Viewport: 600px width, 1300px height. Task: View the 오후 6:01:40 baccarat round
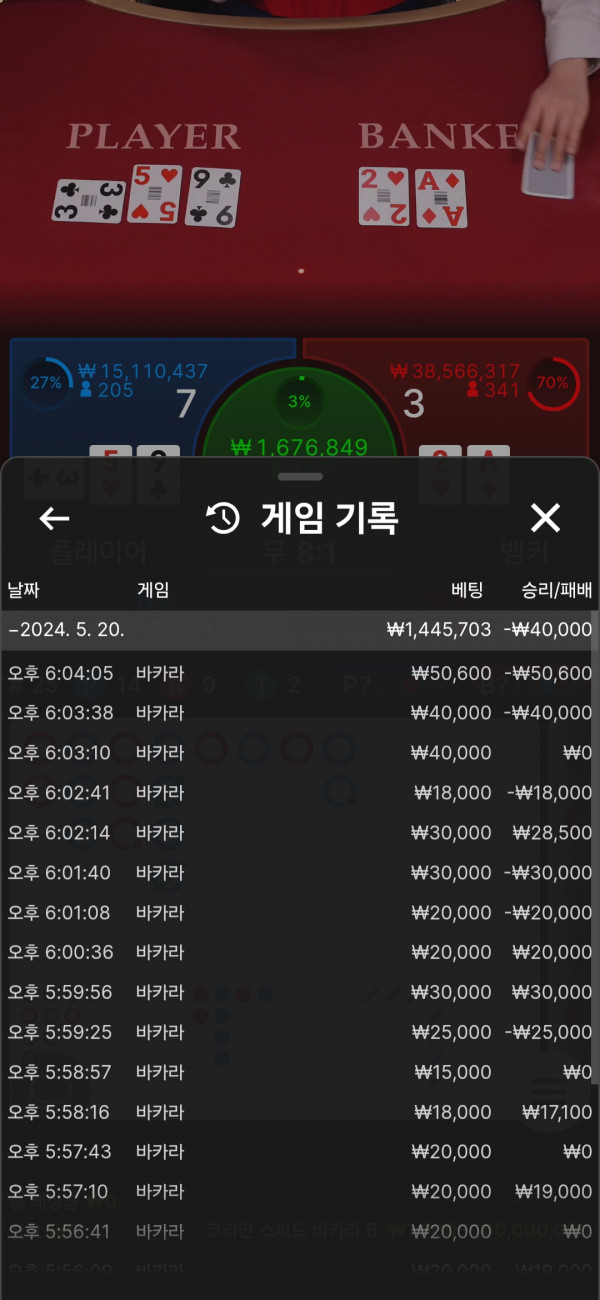pos(300,873)
